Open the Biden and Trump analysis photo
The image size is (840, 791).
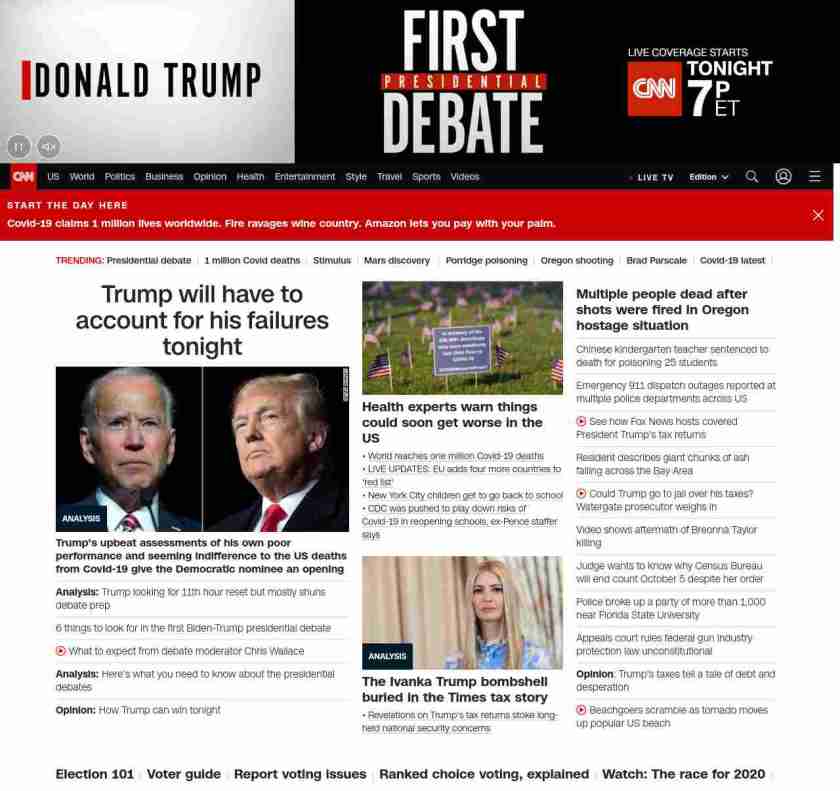(x=202, y=448)
